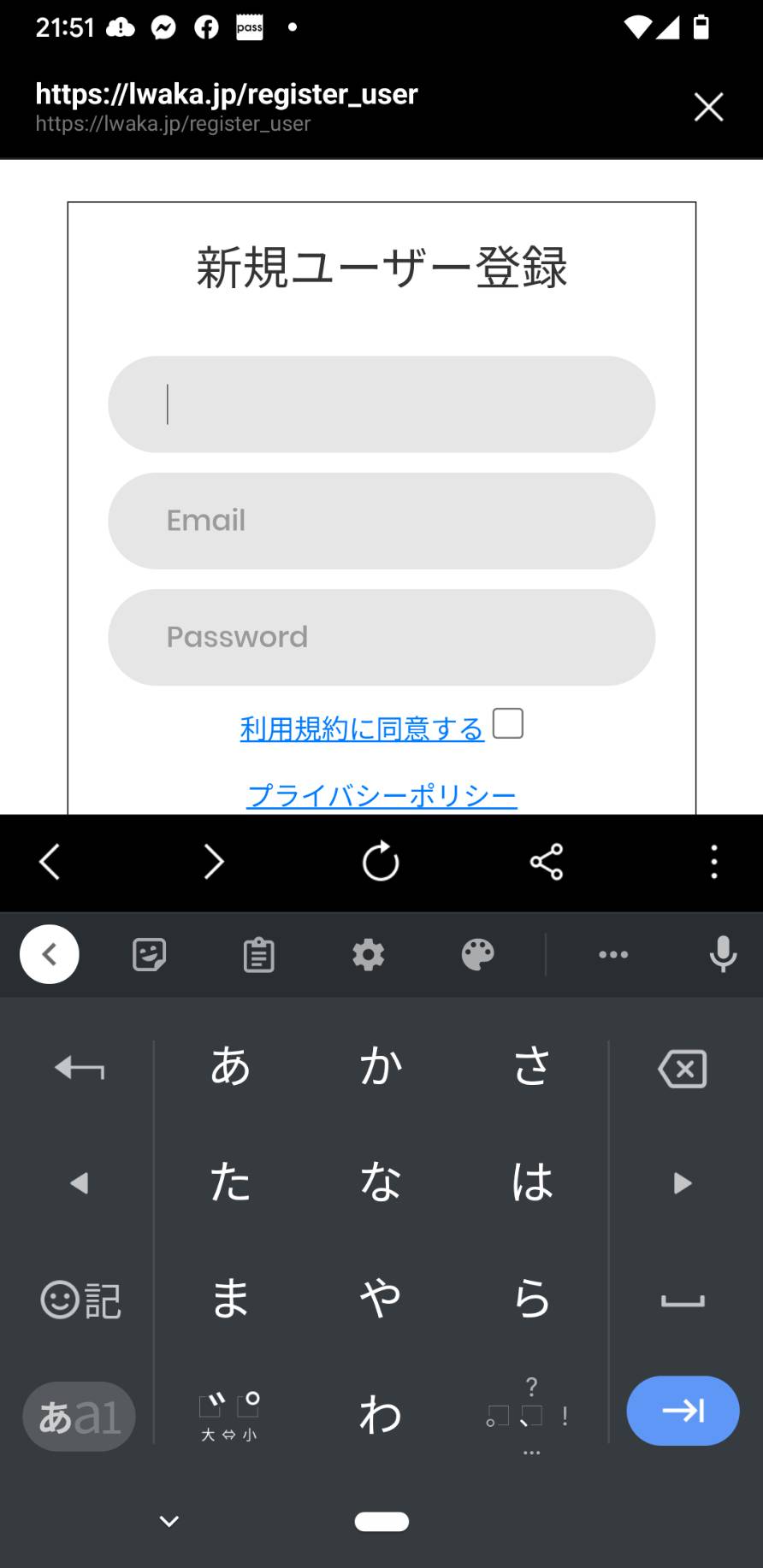The image size is (763, 1568).
Task: Tap the Password field
Action: click(381, 637)
